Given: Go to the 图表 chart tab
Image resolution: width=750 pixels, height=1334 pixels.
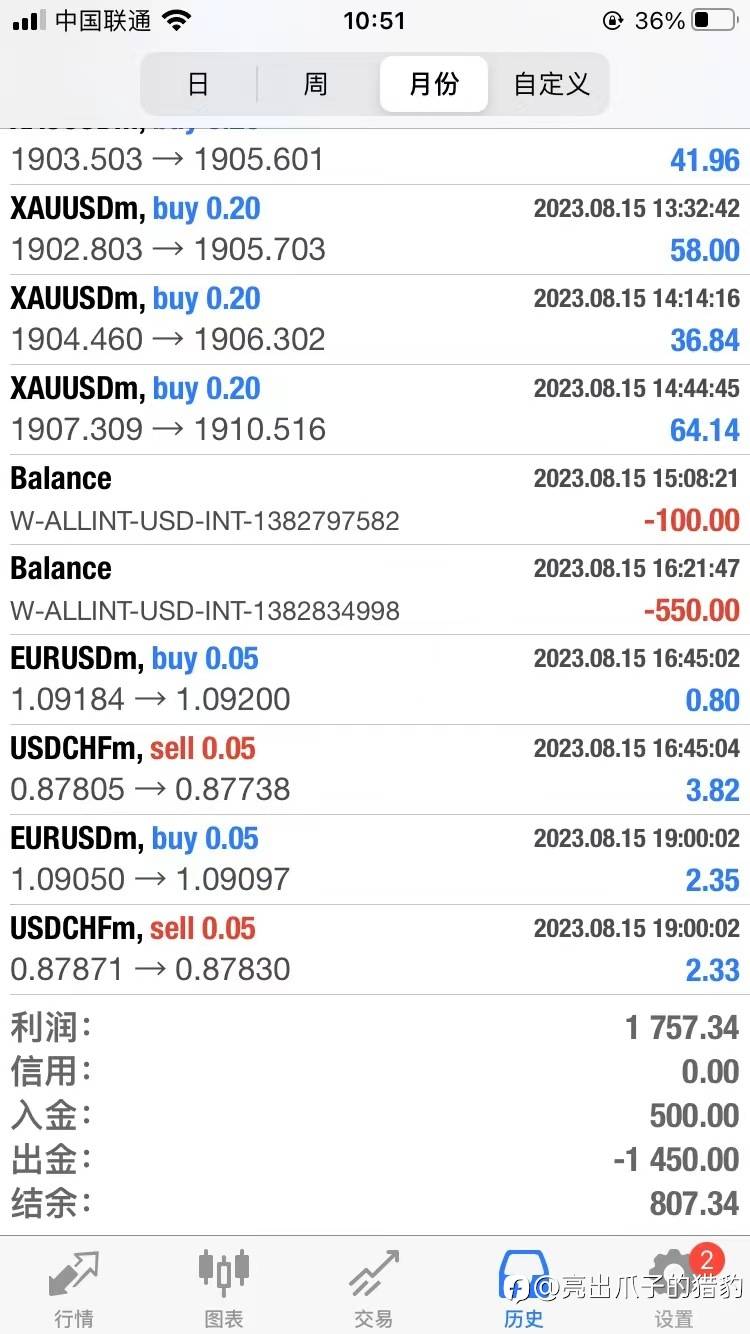Looking at the screenshot, I should (x=224, y=1288).
